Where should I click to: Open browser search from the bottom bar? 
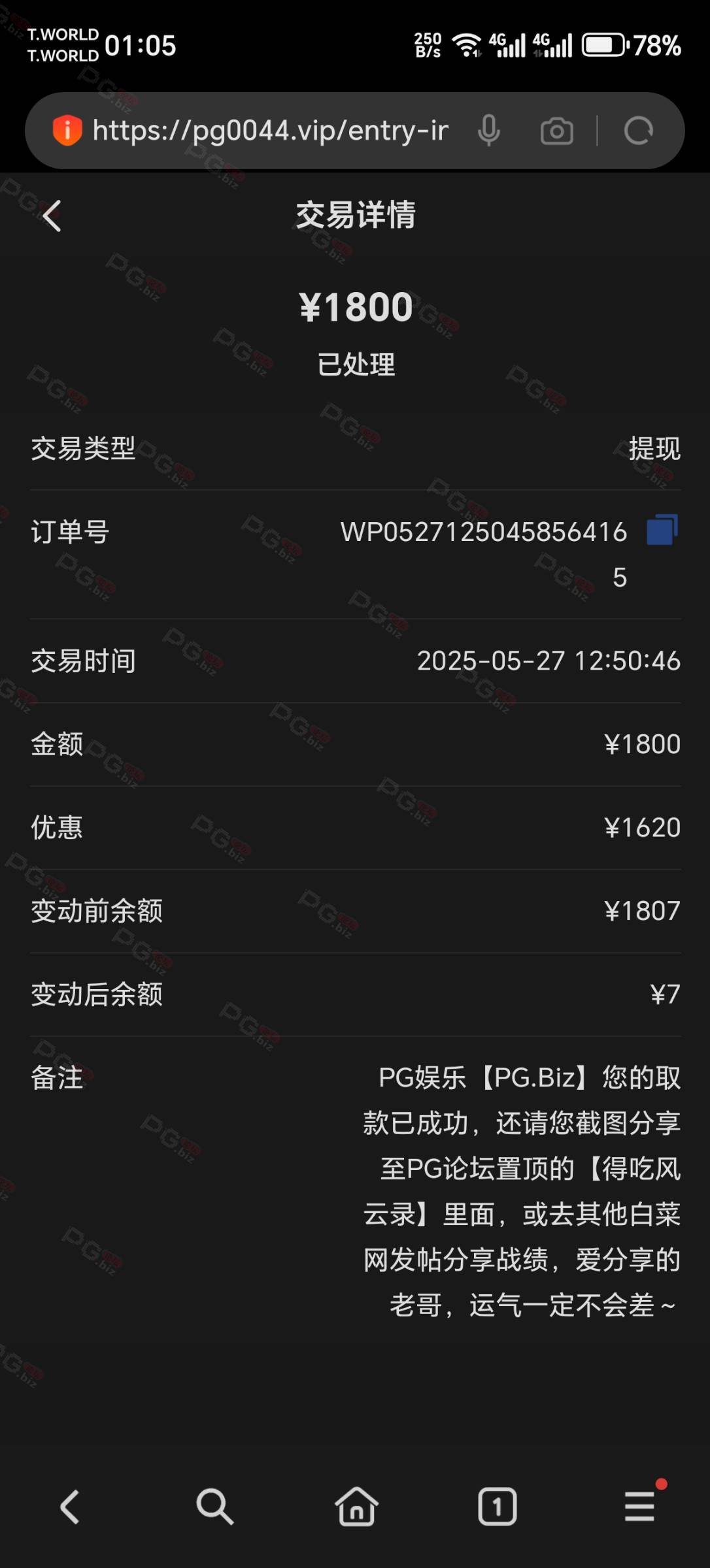click(x=214, y=1507)
